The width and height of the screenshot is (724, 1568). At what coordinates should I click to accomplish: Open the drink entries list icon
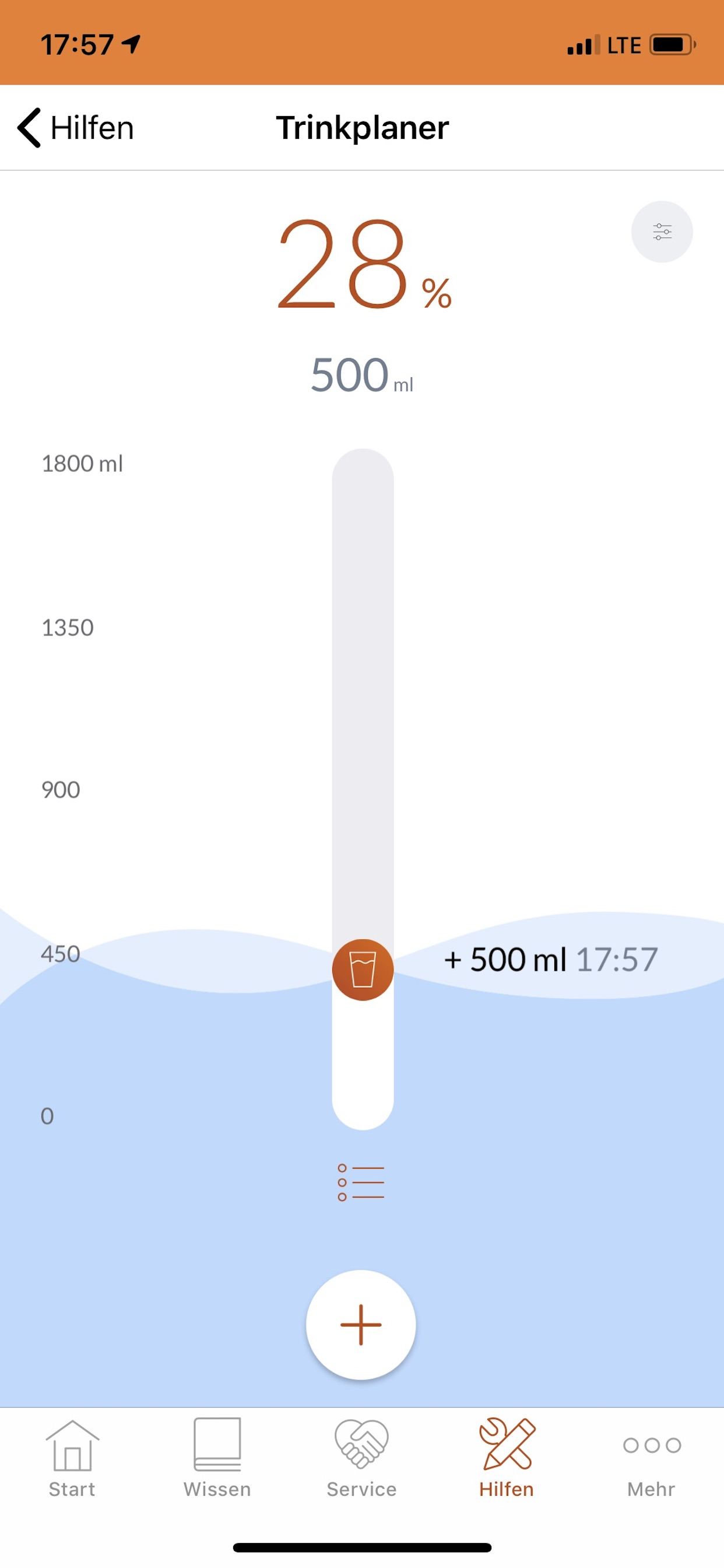(361, 1182)
